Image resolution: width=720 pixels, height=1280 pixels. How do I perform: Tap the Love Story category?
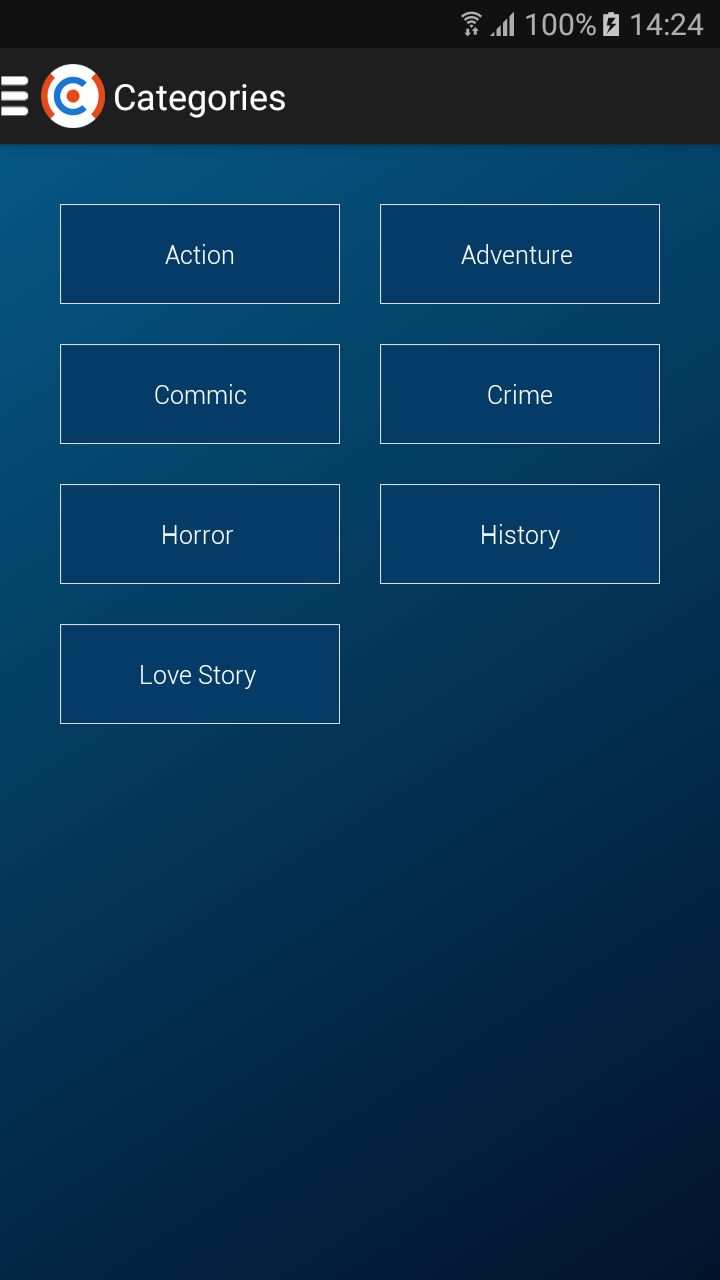(x=200, y=674)
